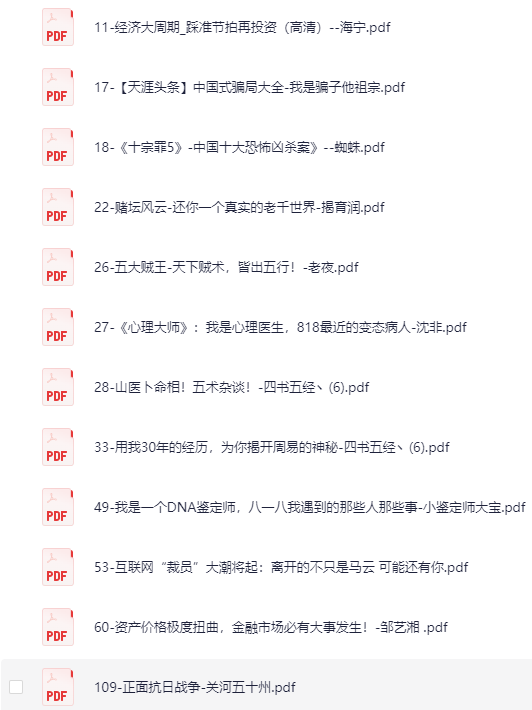Screen dimensions: 532x710
Task: Open 27-《心理大师》 PDF by 沈非
Action: point(280,327)
